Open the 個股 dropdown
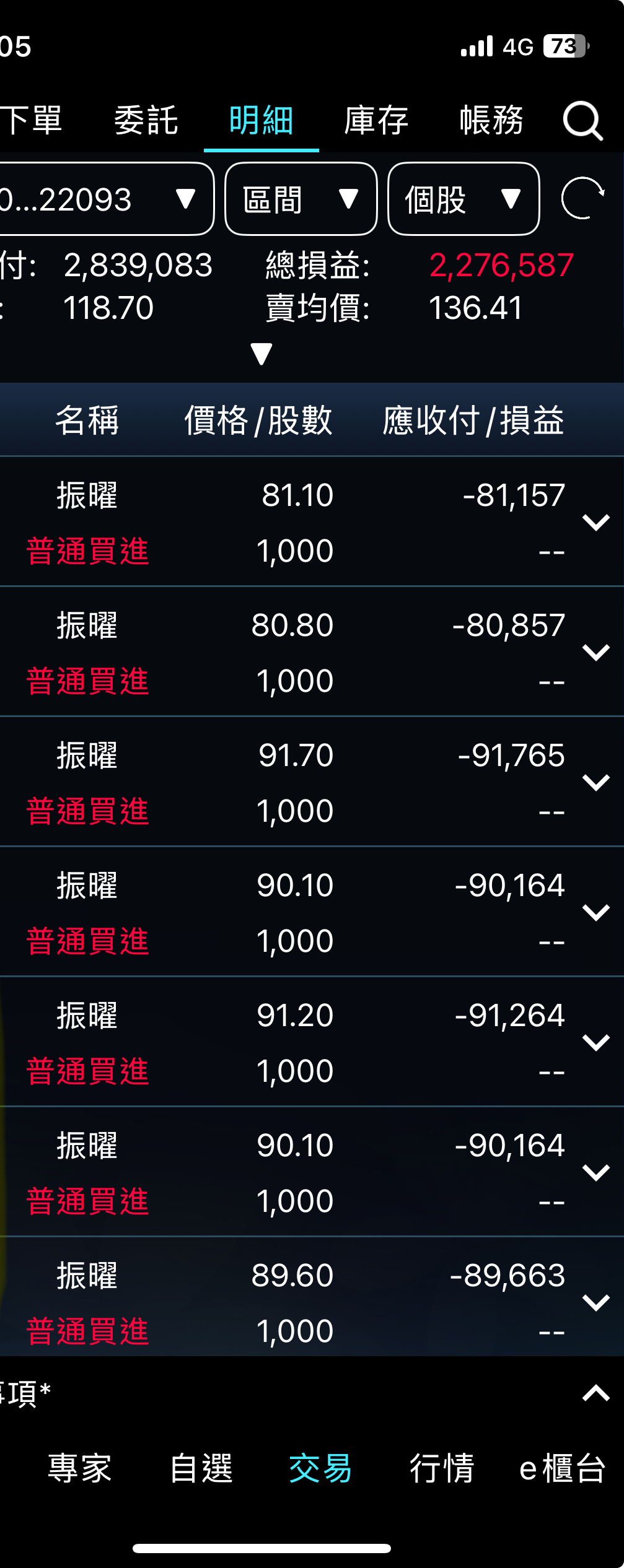Screen dimensions: 624x1568 [x=464, y=199]
